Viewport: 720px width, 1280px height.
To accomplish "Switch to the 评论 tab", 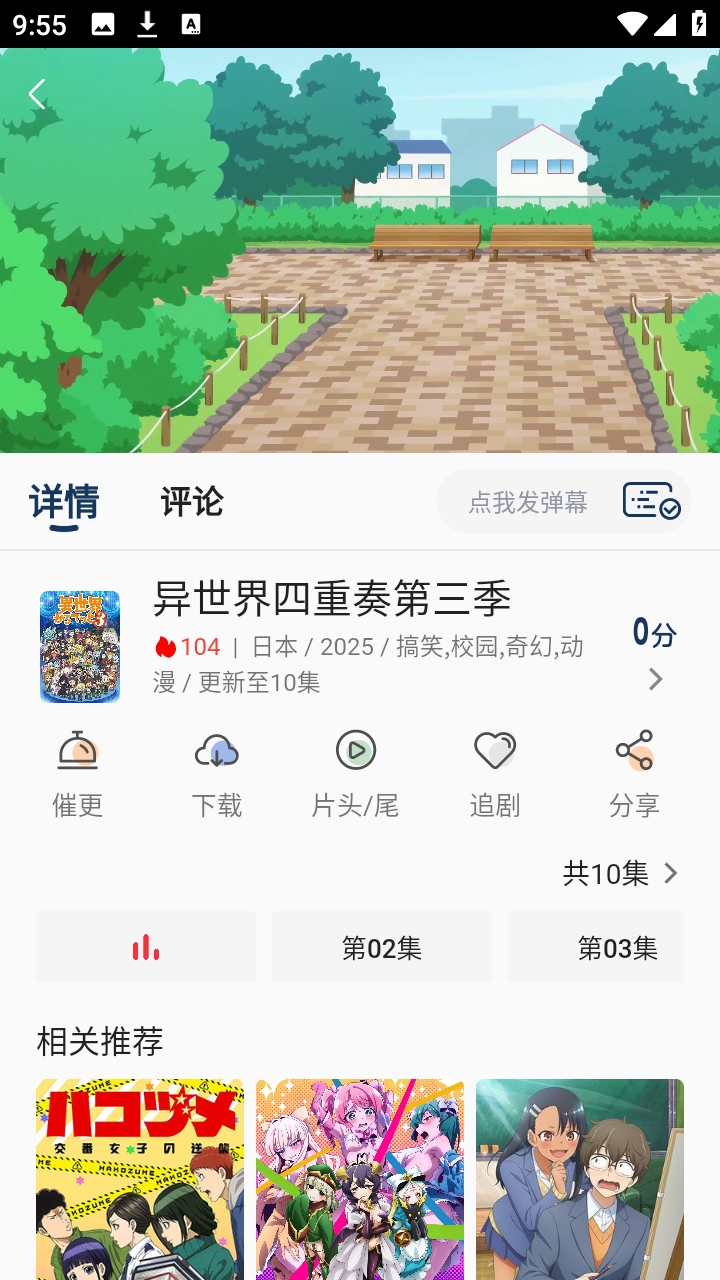I will click(x=194, y=502).
